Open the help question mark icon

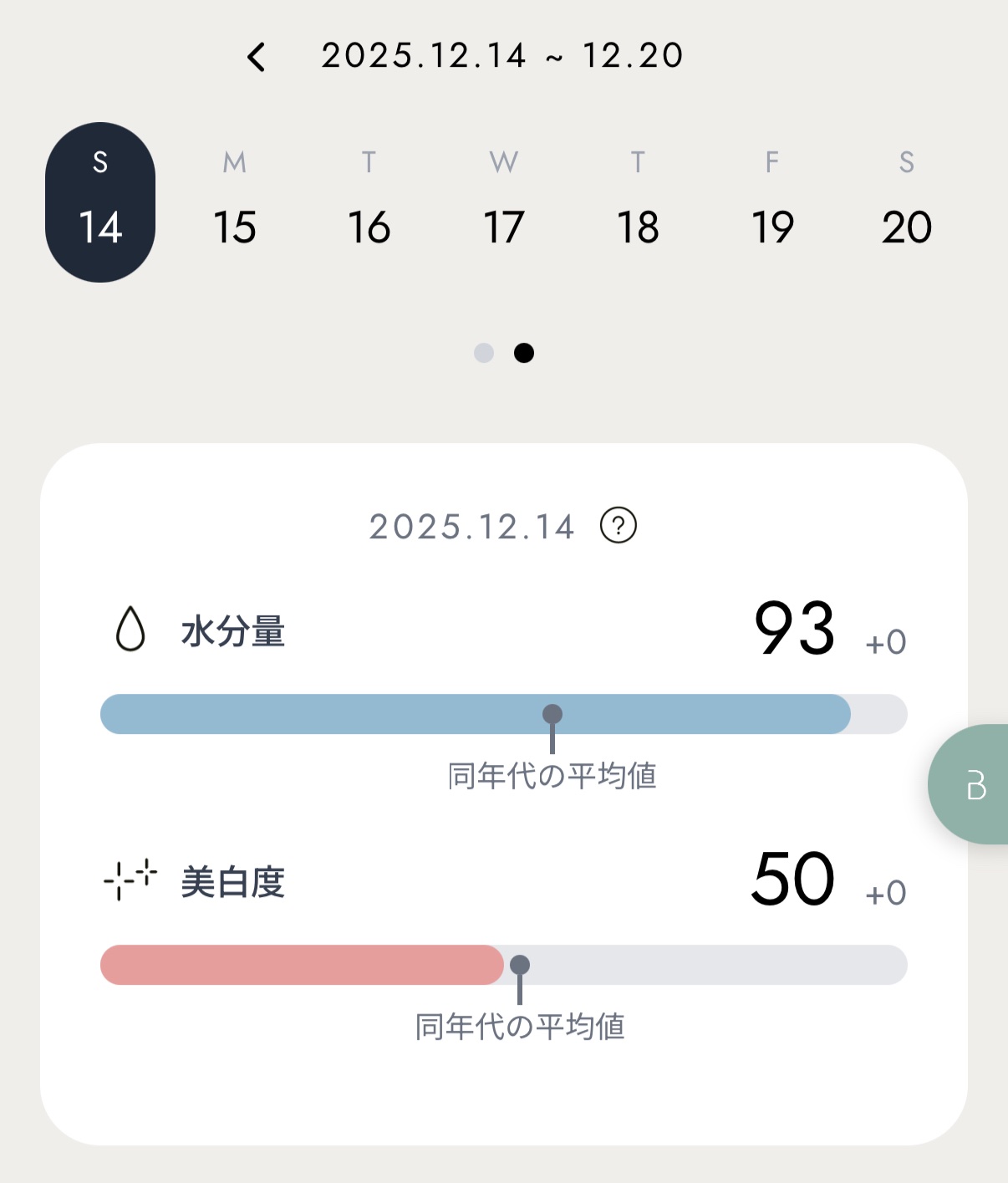tap(619, 526)
